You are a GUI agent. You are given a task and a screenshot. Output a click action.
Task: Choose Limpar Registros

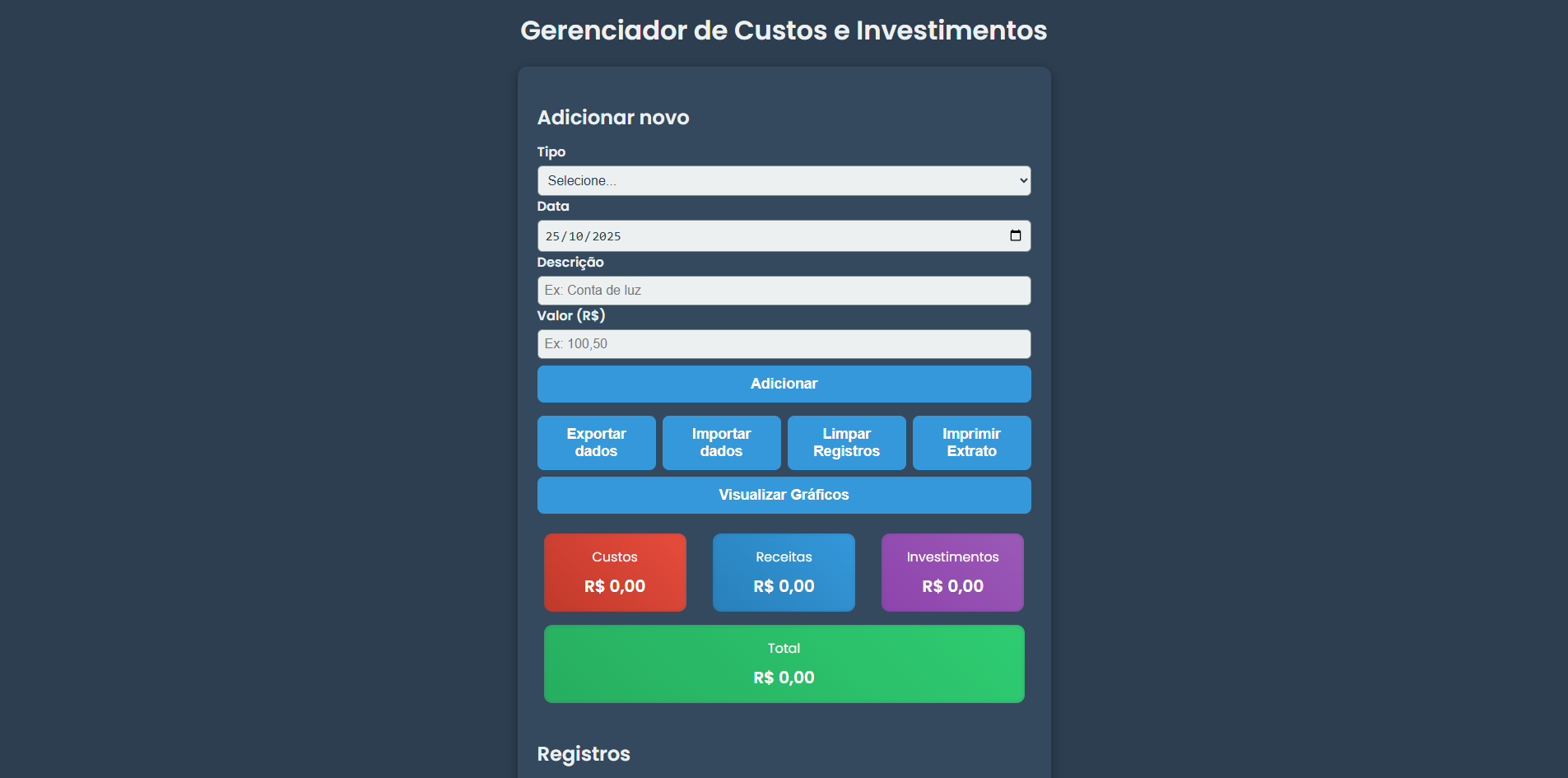click(846, 443)
